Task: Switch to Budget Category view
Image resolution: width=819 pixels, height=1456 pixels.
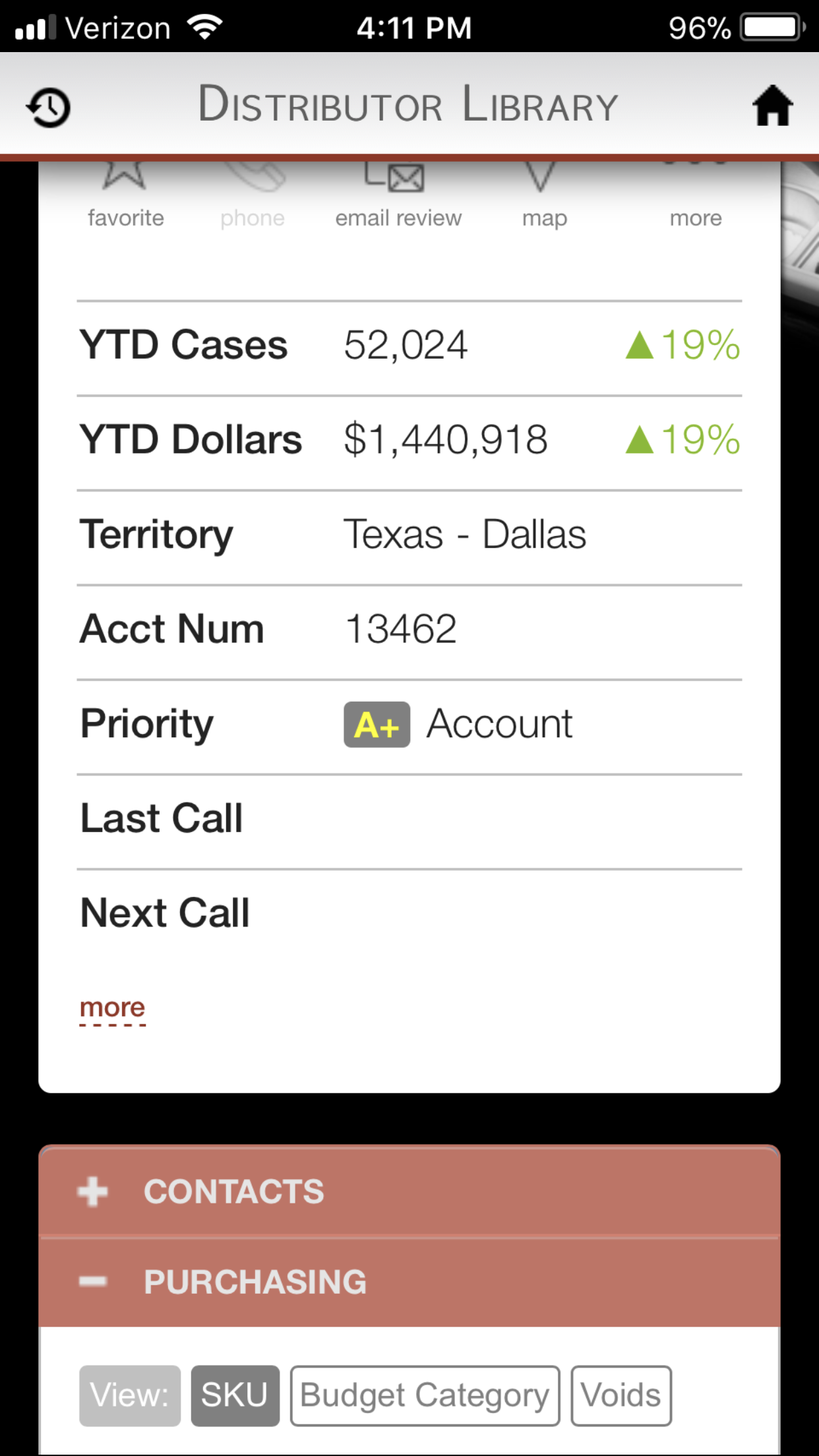Action: 425,1395
